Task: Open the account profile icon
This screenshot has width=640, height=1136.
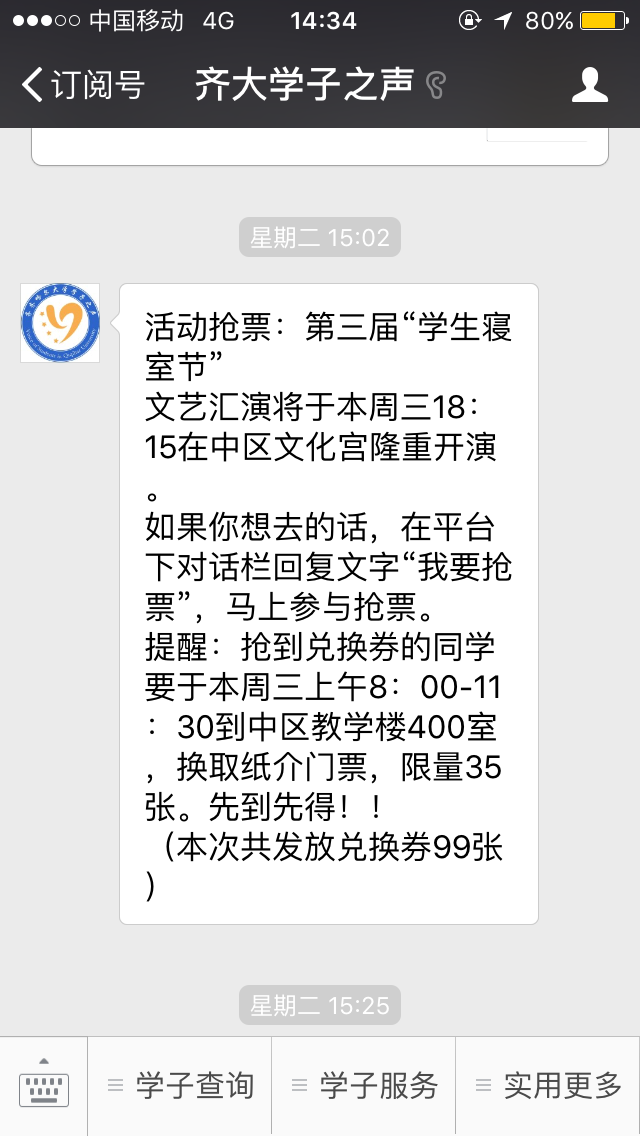Action: (x=590, y=85)
